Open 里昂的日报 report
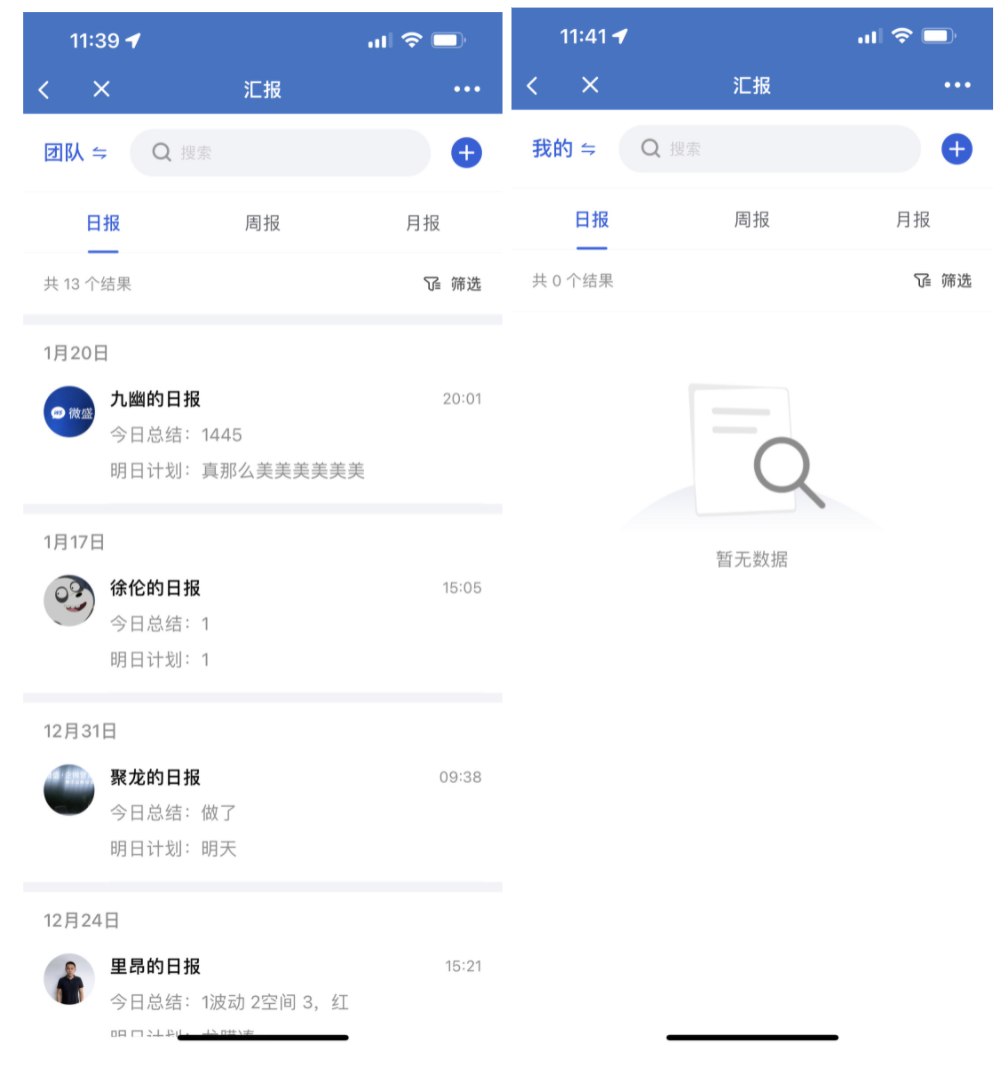Image resolution: width=1004 pixels, height=1070 pixels. click(x=262, y=985)
